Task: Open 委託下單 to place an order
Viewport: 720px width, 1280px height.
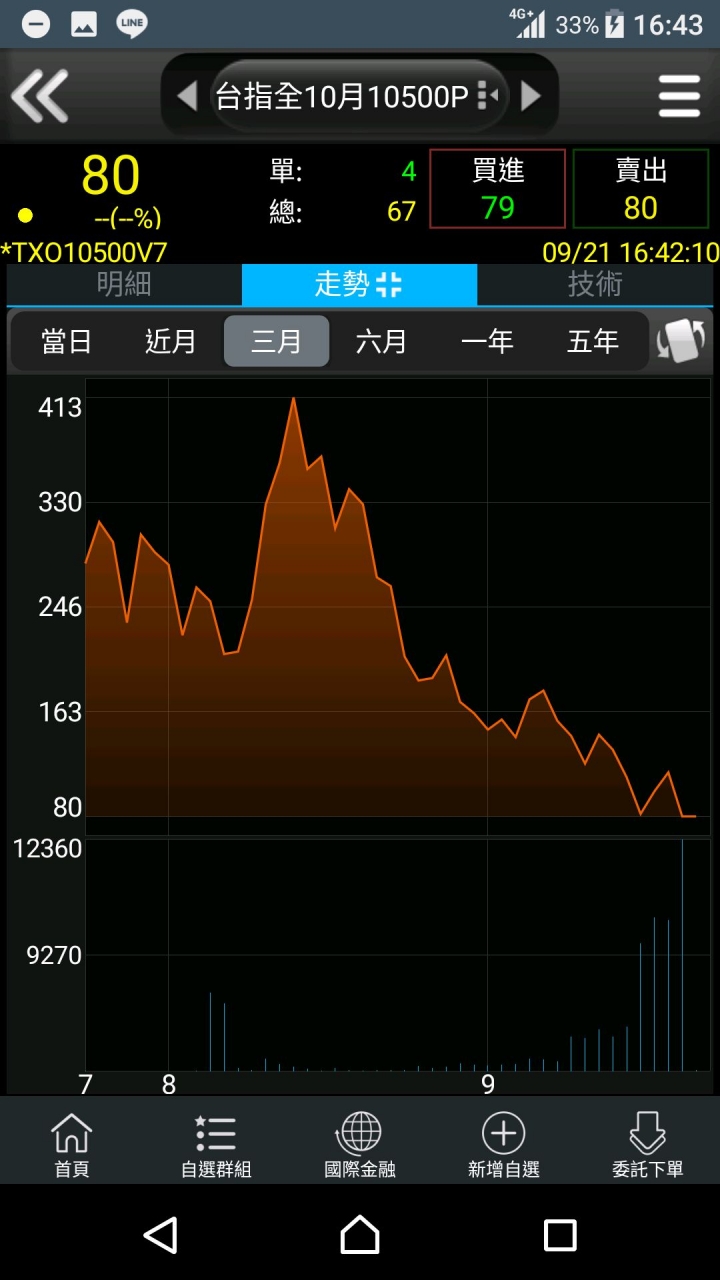Action: pos(647,1145)
